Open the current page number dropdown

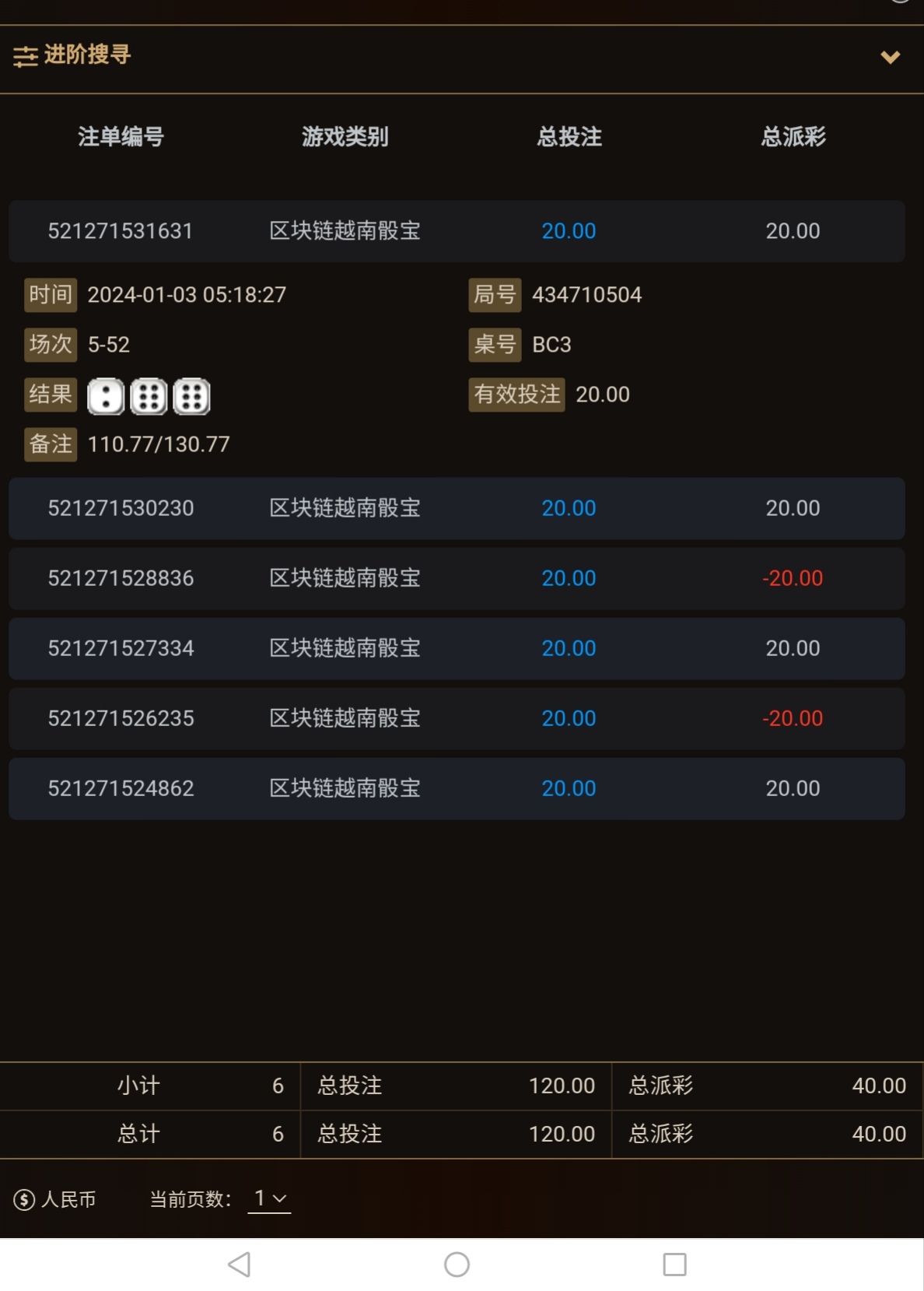click(x=269, y=1198)
